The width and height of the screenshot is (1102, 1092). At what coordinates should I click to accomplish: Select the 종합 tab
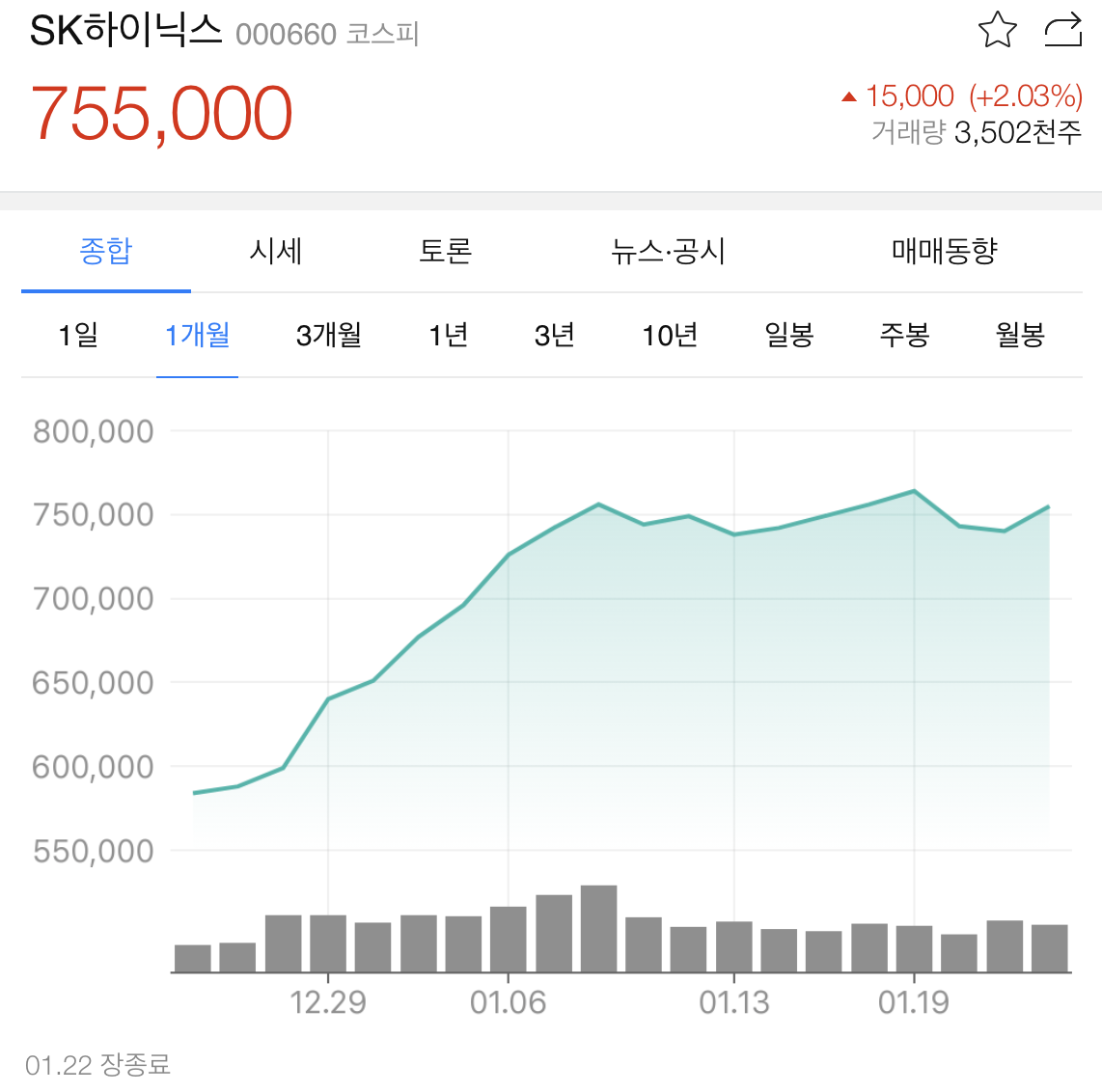click(106, 252)
